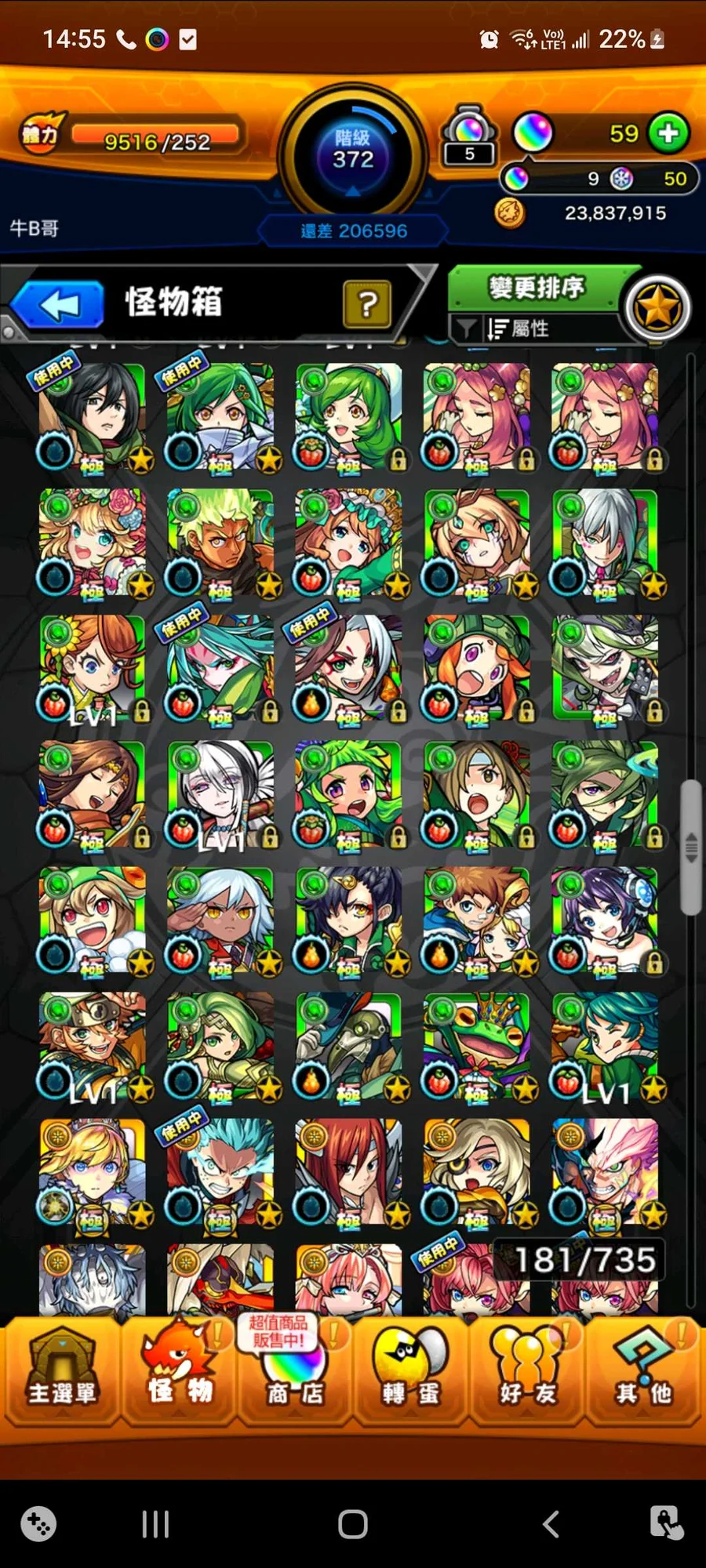Go back from the monster box

pyautogui.click(x=58, y=304)
